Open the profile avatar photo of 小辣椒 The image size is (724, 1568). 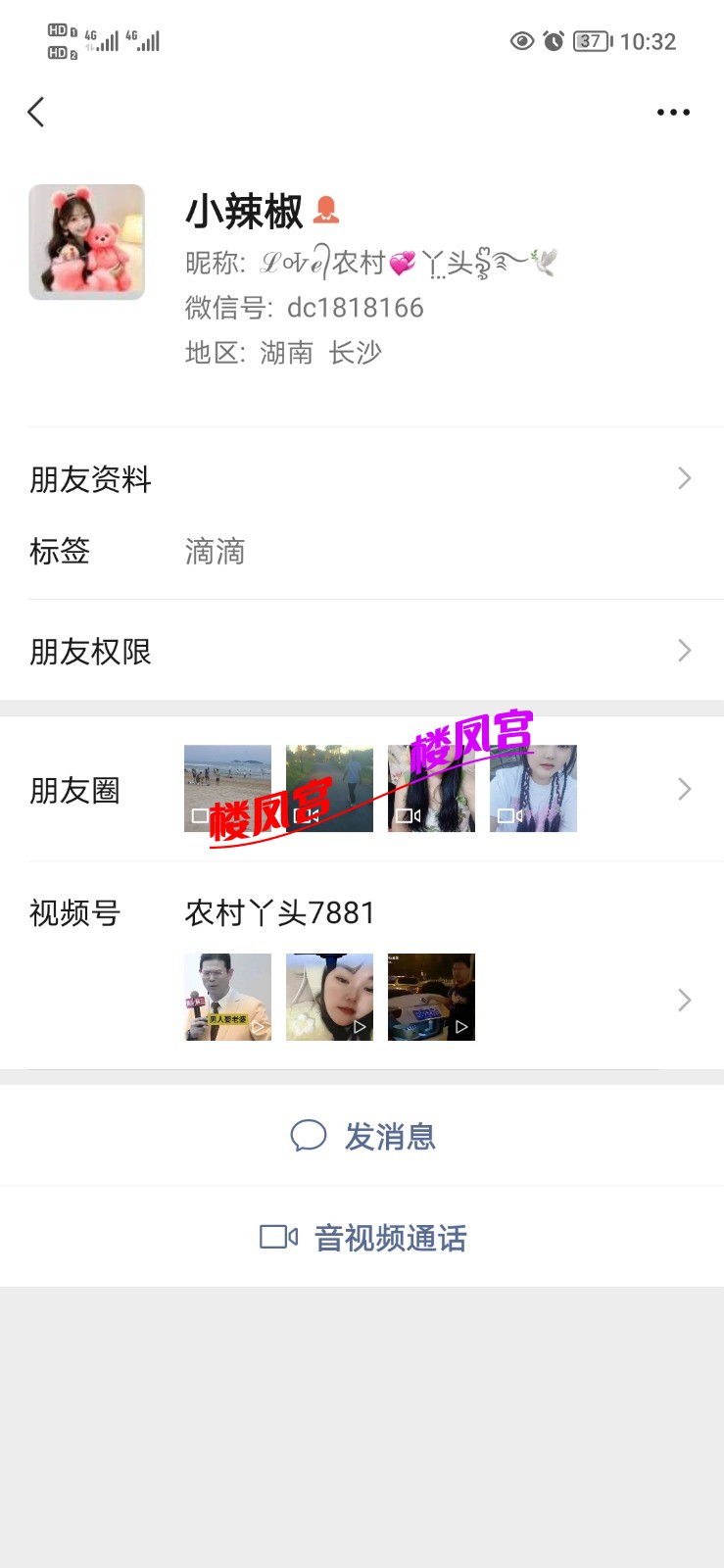click(x=86, y=241)
